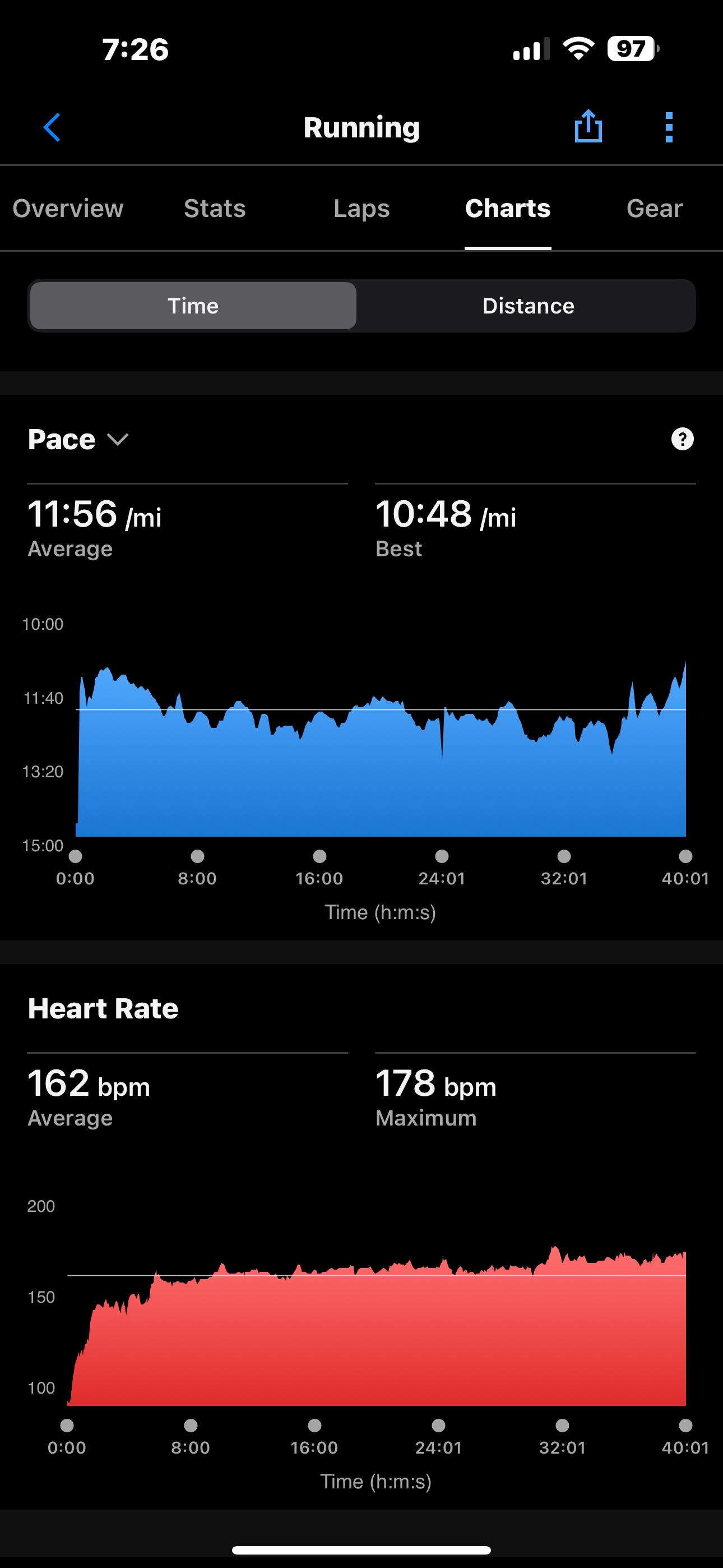Select the Time chart axis
723x1568 pixels.
coord(193,306)
